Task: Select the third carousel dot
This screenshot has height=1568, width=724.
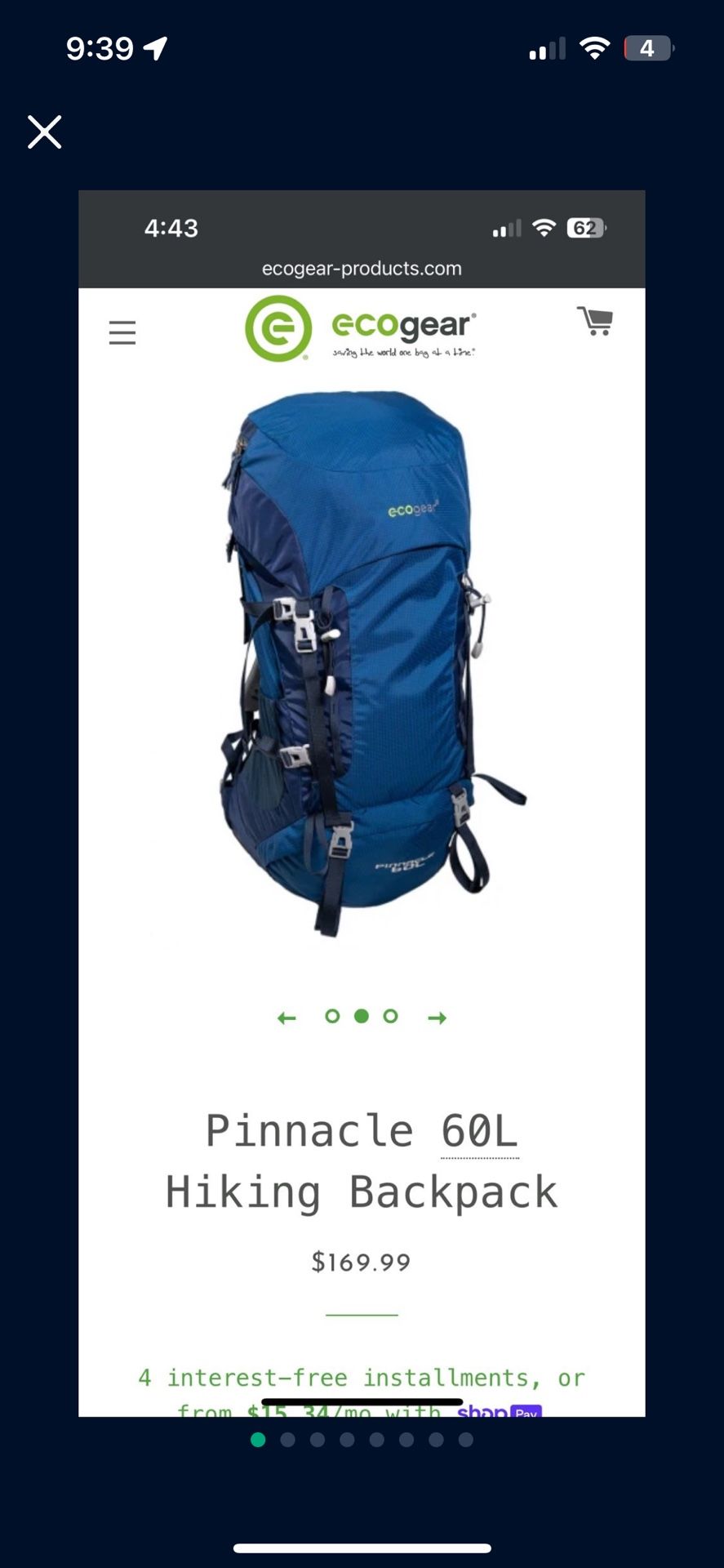Action: point(390,1017)
